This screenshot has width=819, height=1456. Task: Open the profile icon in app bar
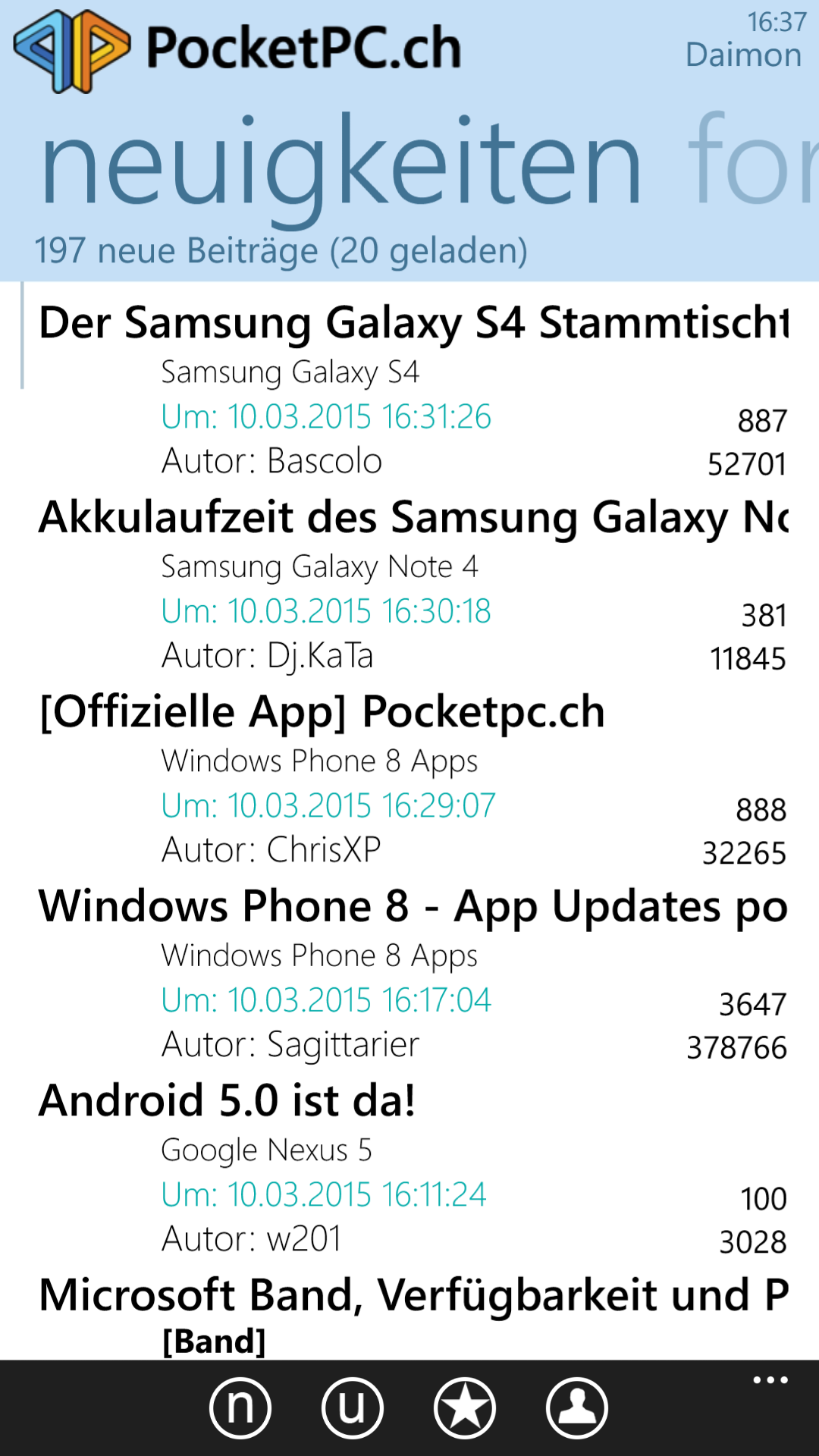point(577,1408)
